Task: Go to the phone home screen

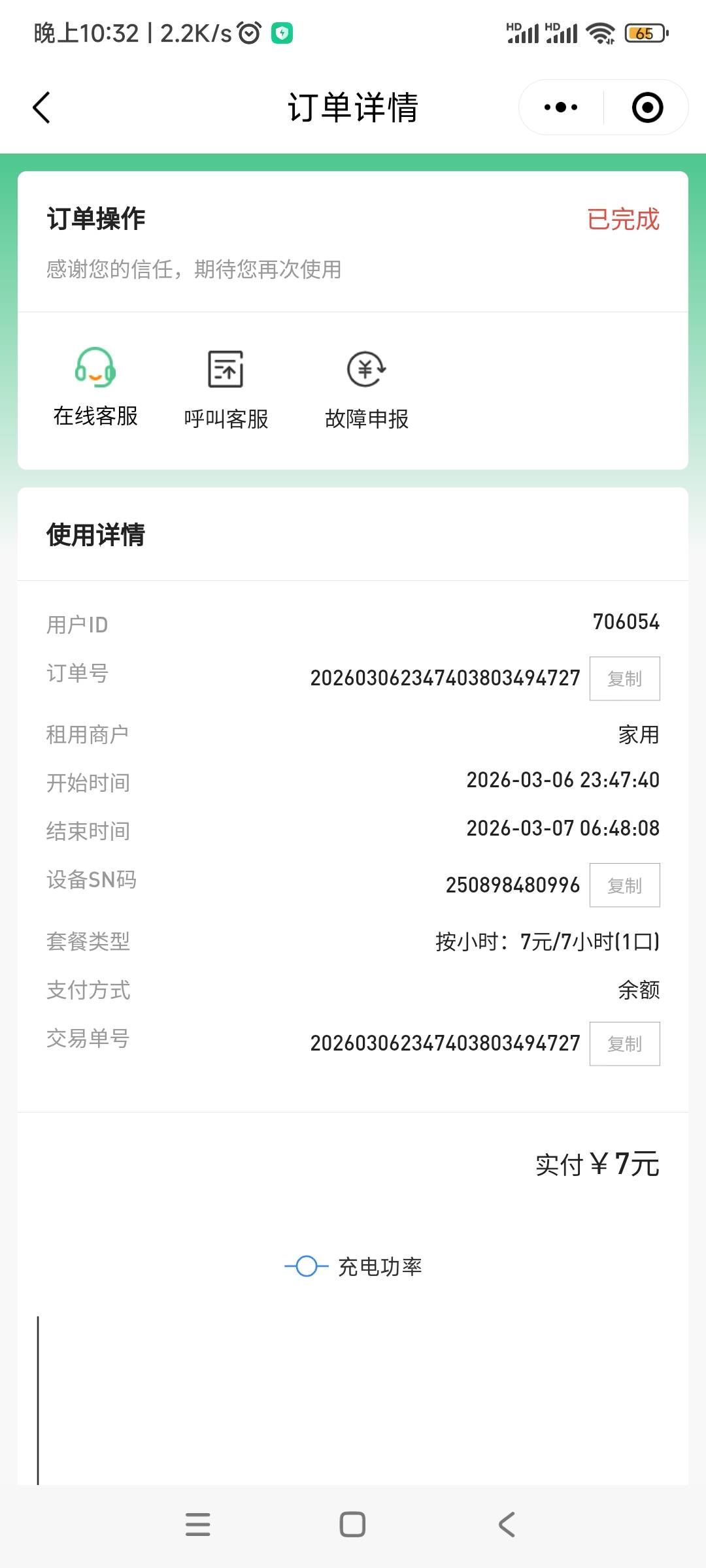Action: coord(352,1524)
